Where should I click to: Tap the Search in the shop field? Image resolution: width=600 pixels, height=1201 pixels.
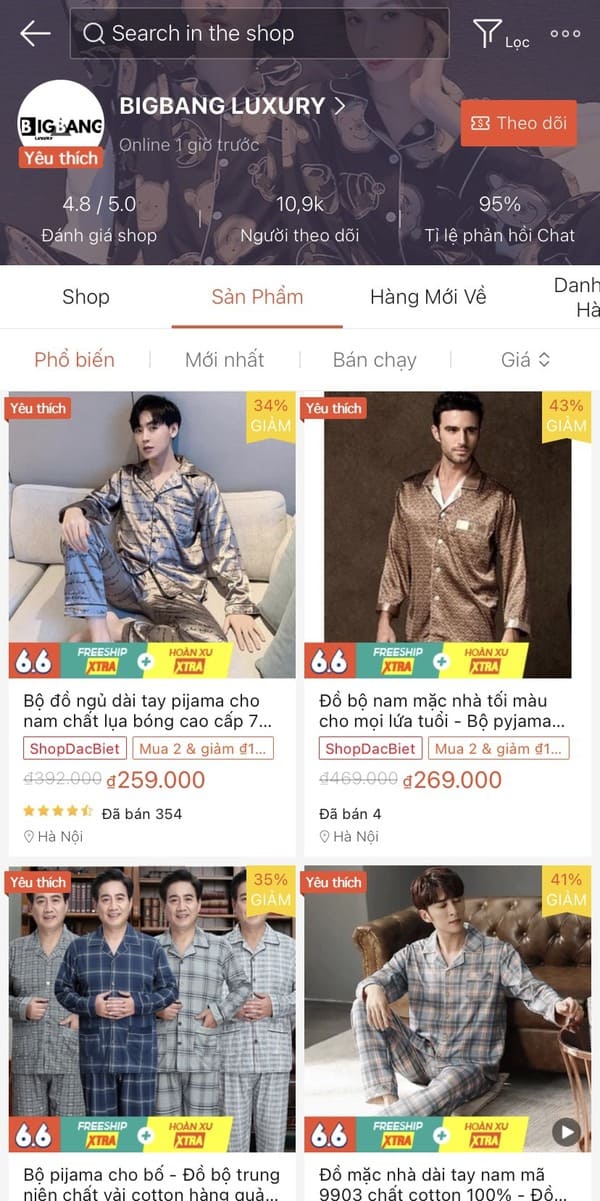[x=260, y=33]
